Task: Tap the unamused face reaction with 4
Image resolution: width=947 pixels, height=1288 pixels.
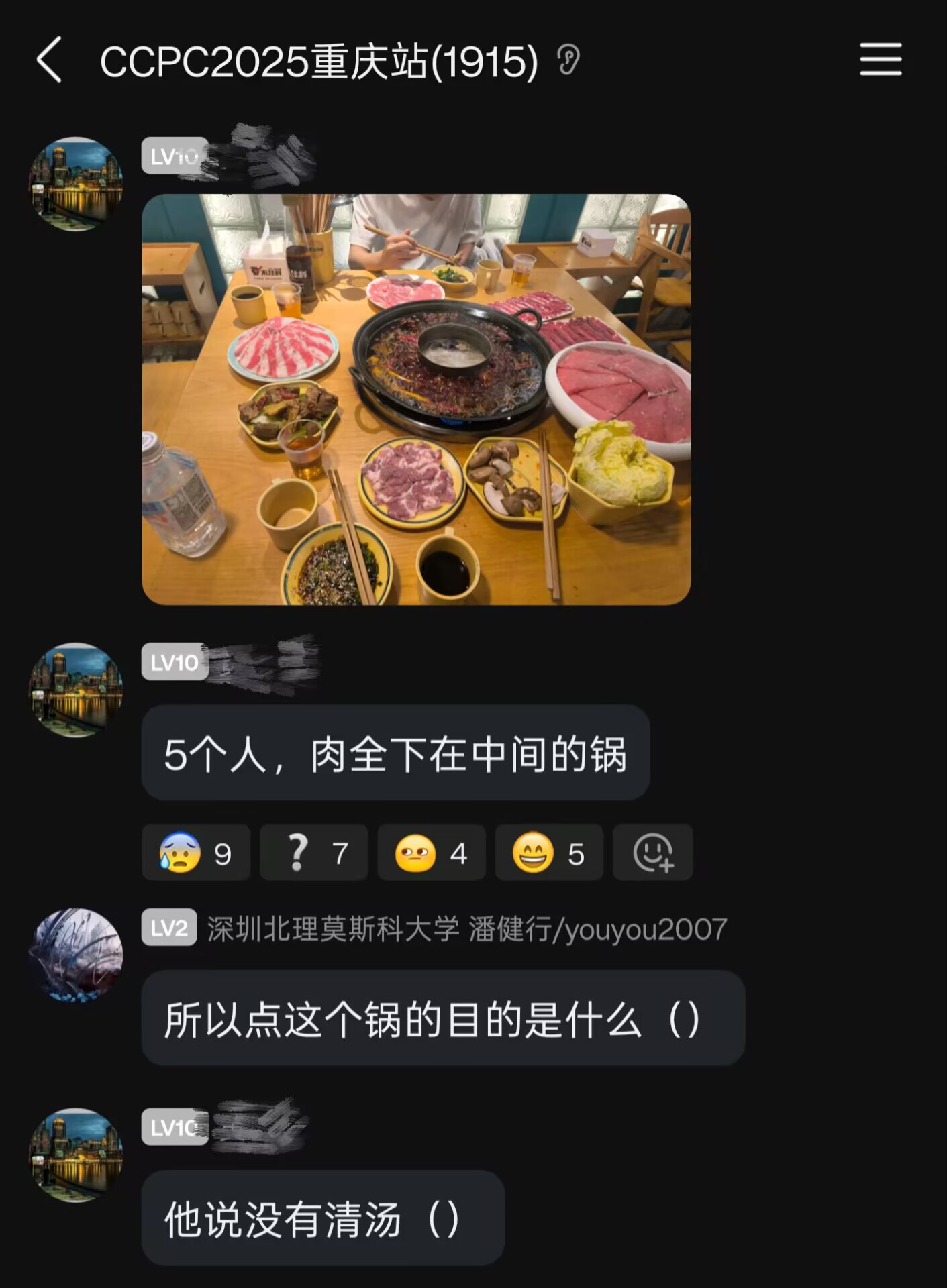Action: tap(431, 853)
